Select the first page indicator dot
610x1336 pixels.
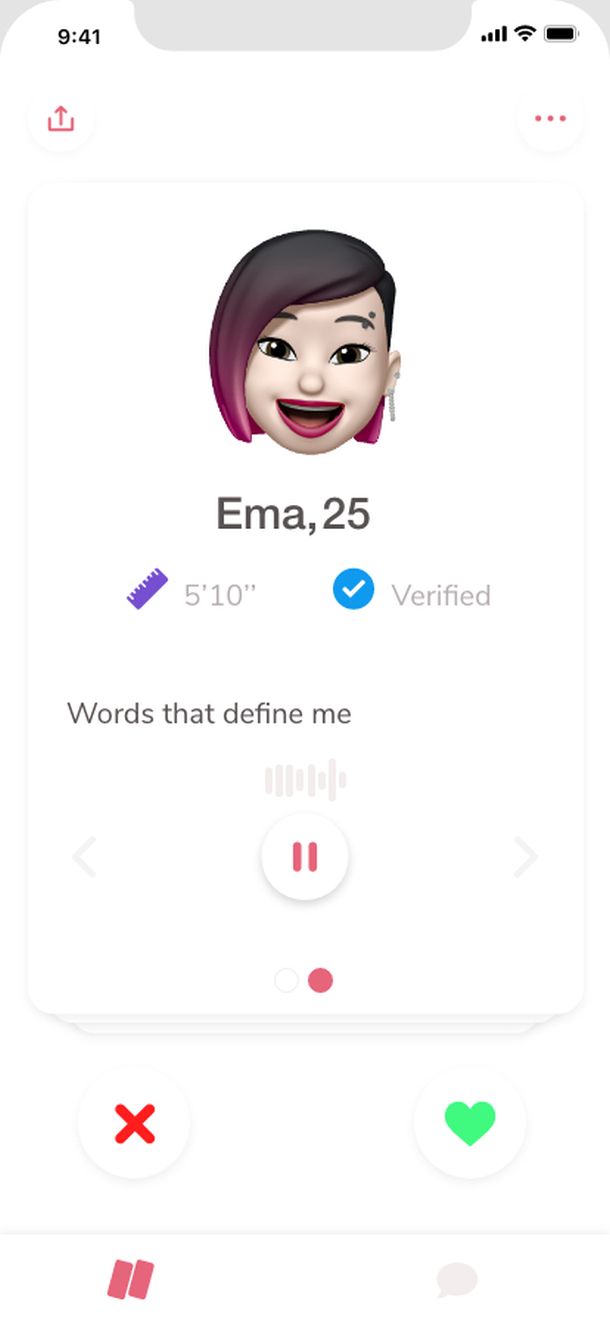(x=287, y=981)
